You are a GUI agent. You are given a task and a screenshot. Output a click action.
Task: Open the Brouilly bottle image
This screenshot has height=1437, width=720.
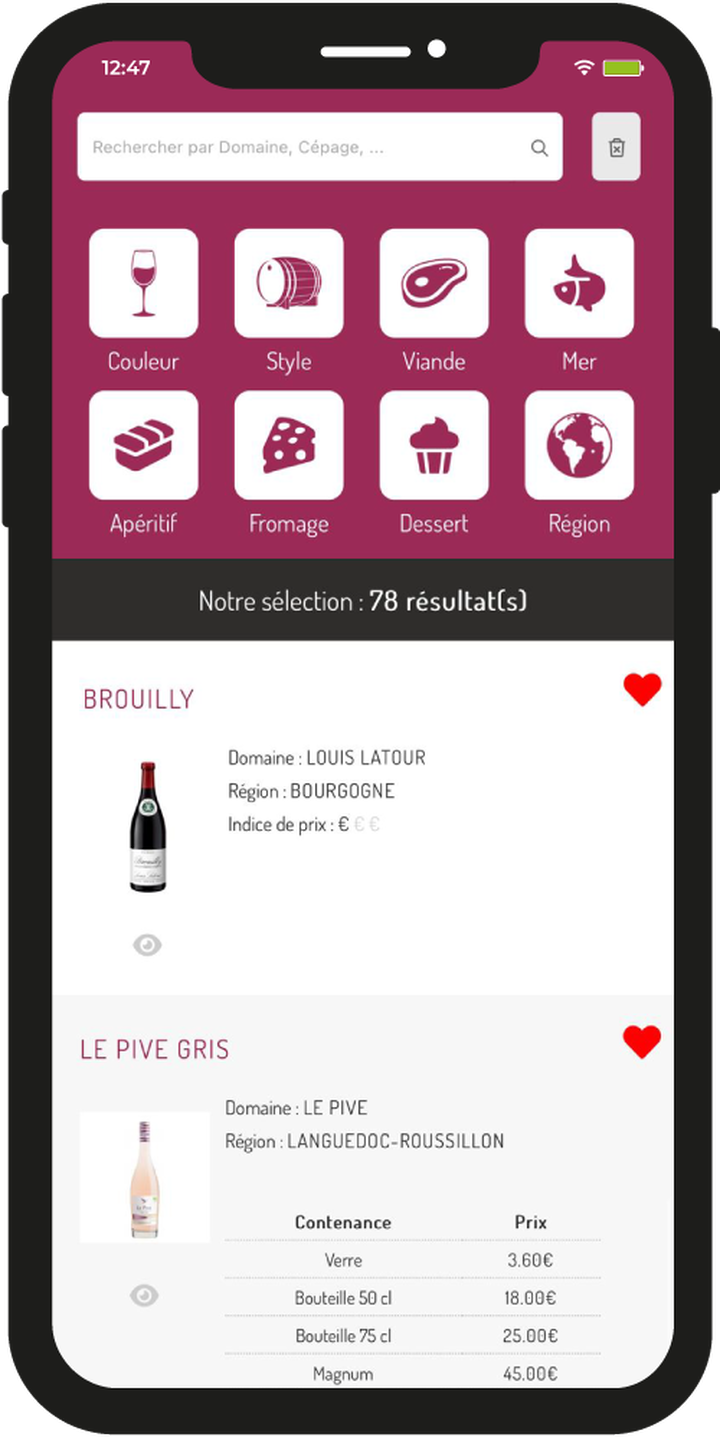[x=148, y=827]
